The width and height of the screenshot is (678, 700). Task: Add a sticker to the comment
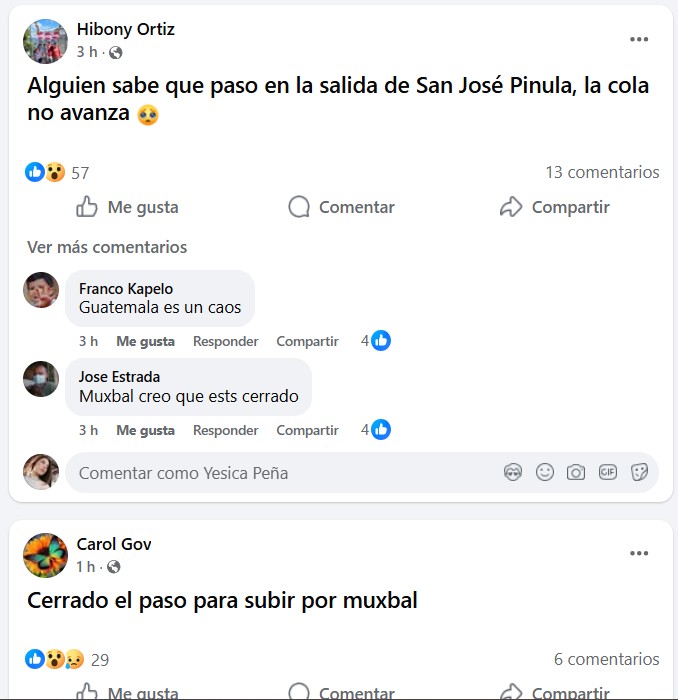(x=640, y=472)
